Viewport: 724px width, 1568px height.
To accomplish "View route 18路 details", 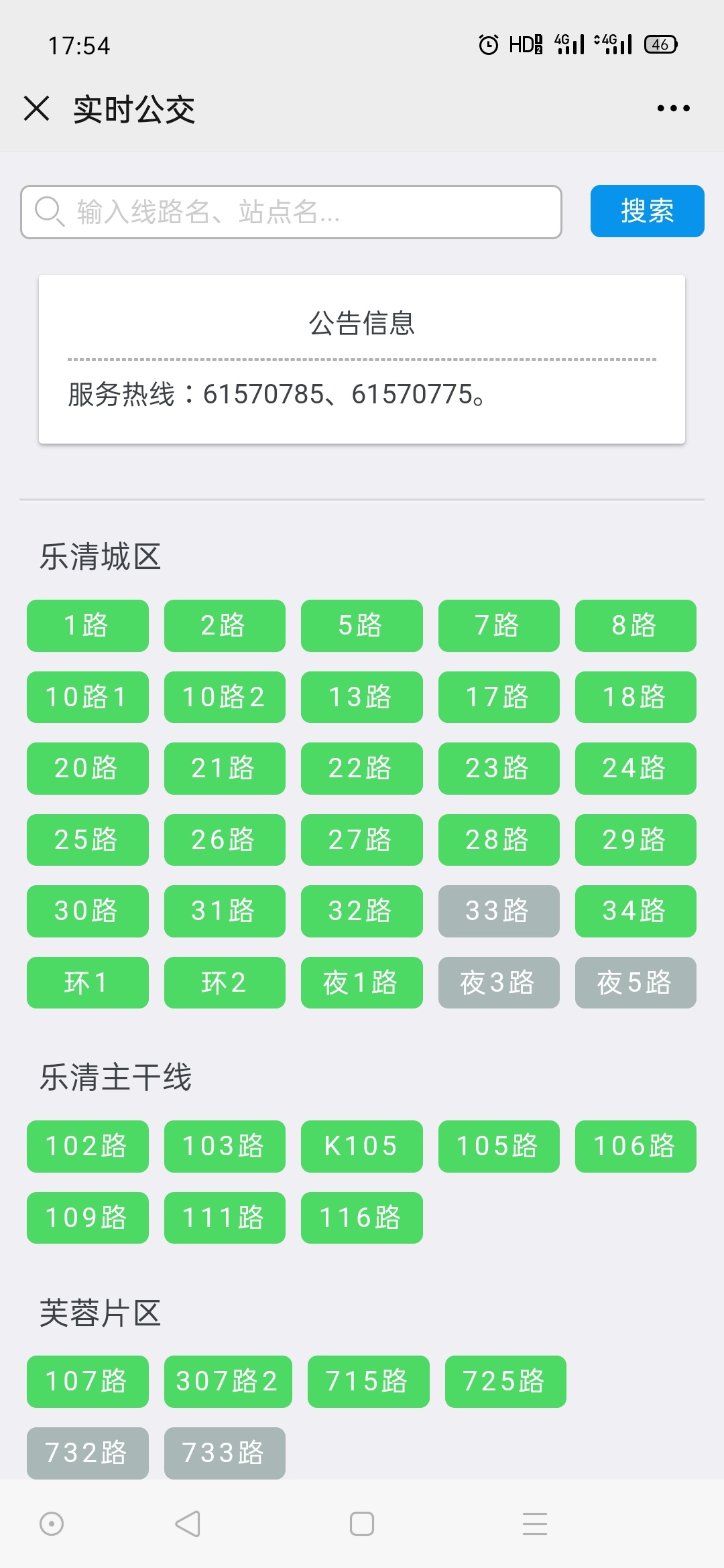I will (x=636, y=698).
